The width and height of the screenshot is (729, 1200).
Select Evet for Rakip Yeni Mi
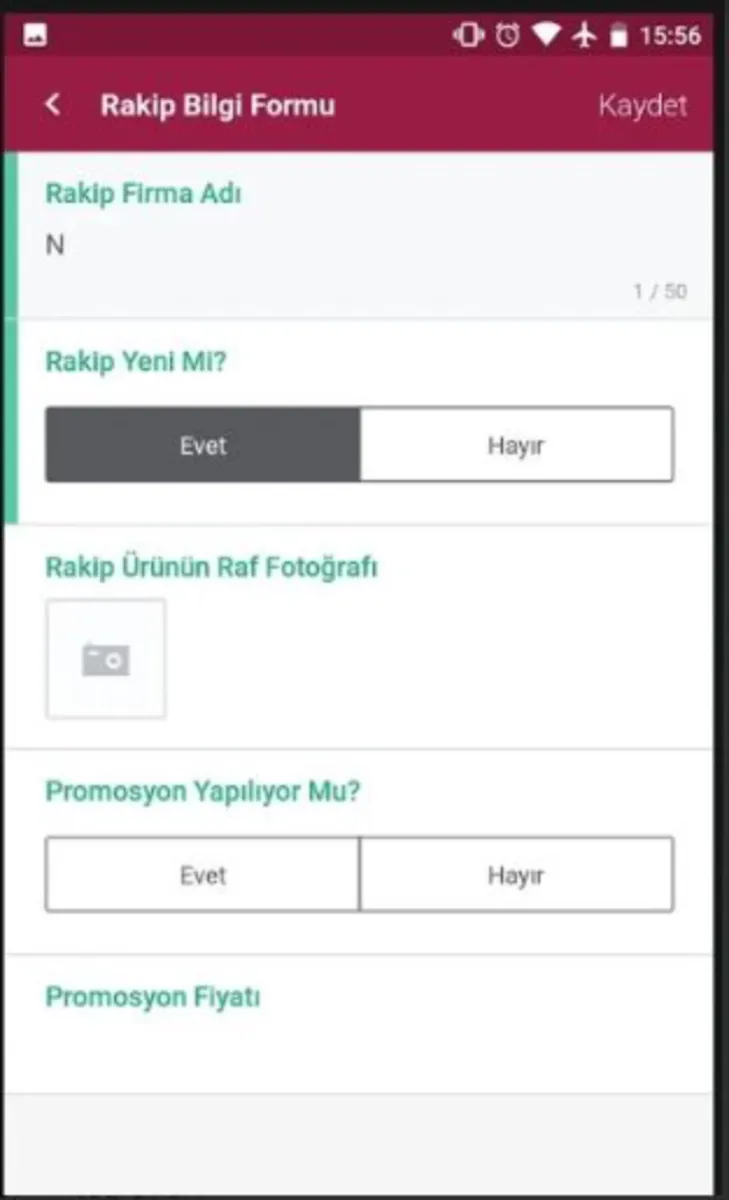203,445
